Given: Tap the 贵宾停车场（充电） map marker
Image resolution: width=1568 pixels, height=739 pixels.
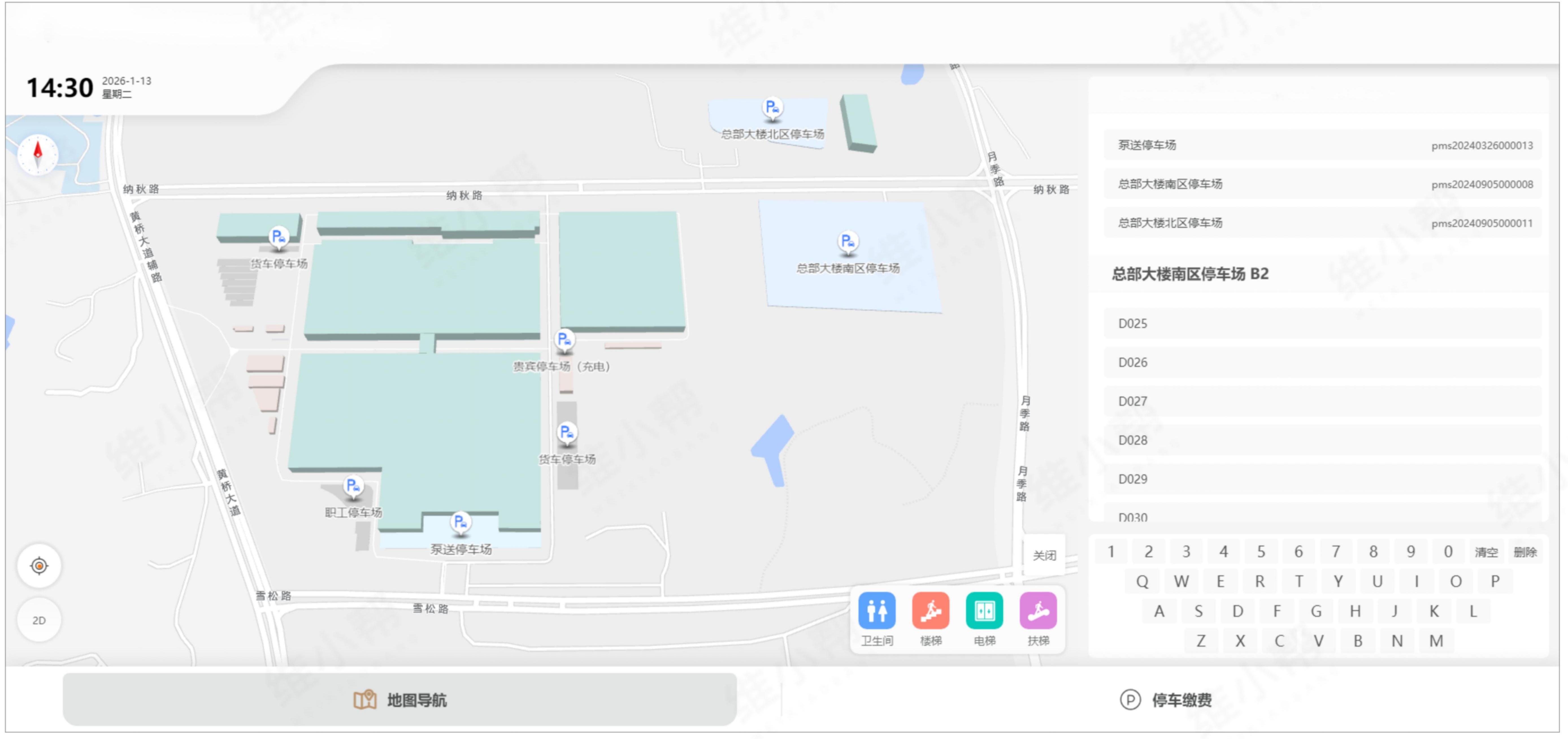Looking at the screenshot, I should [x=564, y=339].
